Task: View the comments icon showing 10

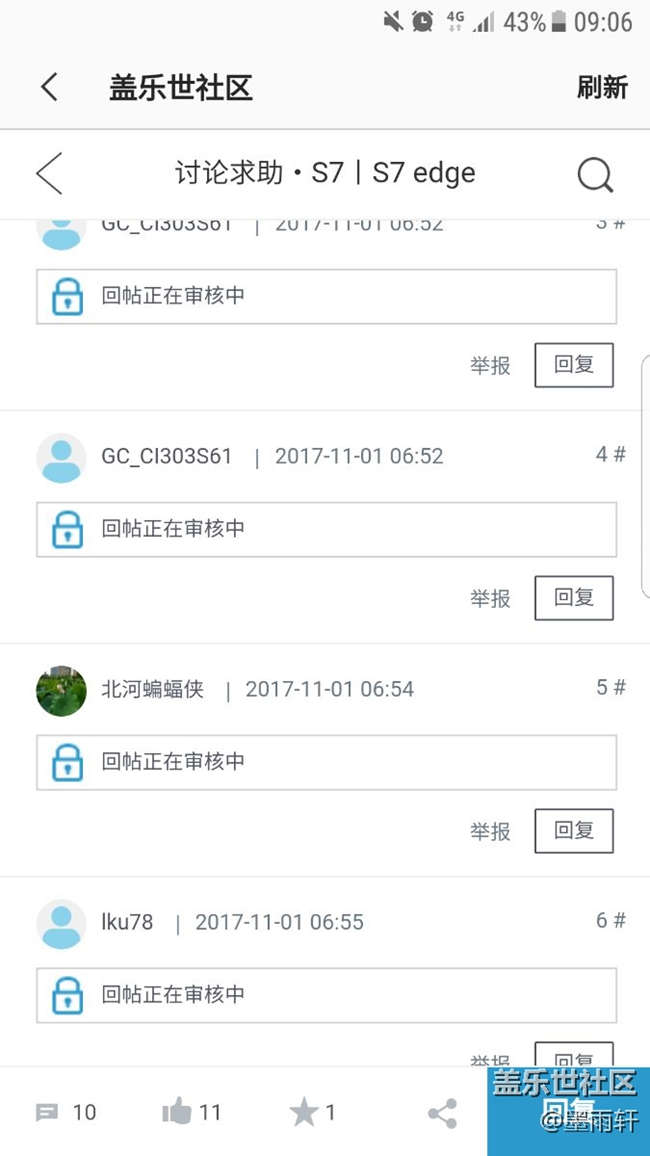Action: (x=66, y=1113)
